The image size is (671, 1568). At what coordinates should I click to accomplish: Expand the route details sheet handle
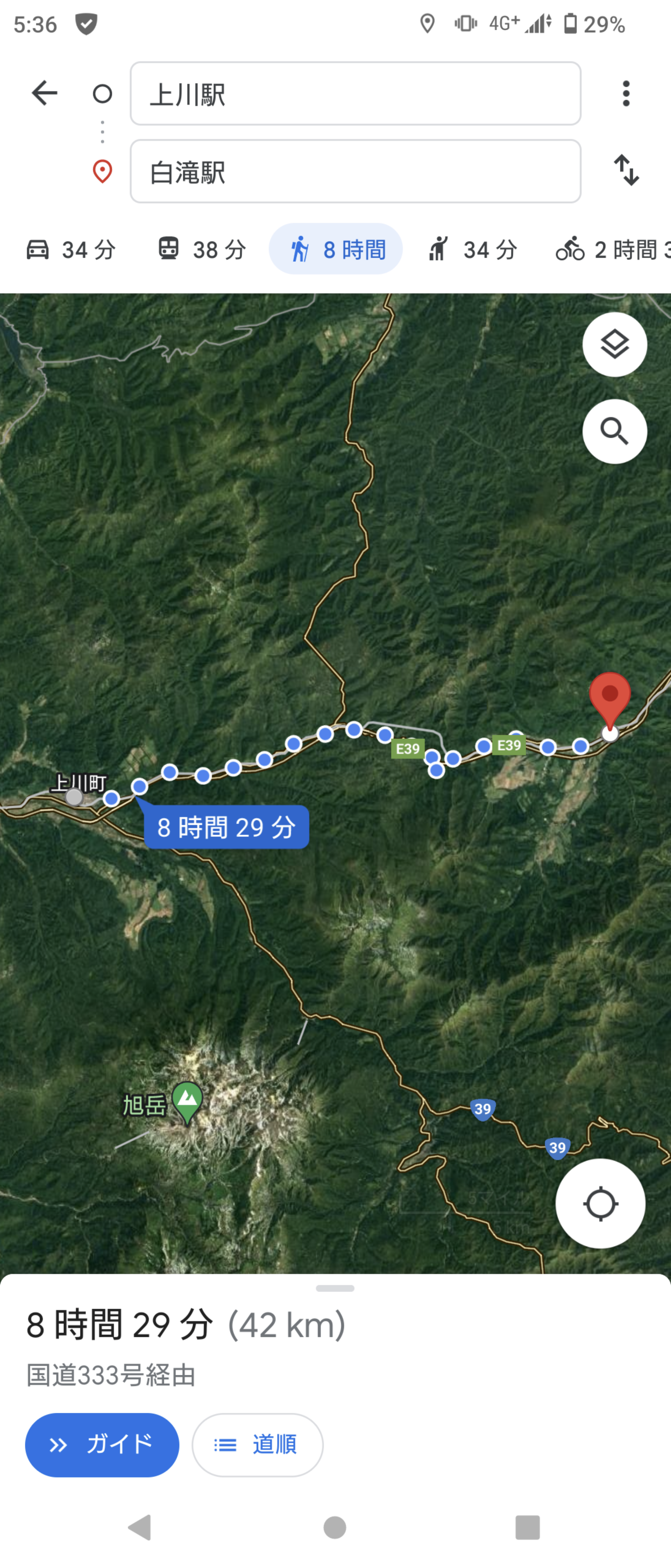[x=335, y=1288]
